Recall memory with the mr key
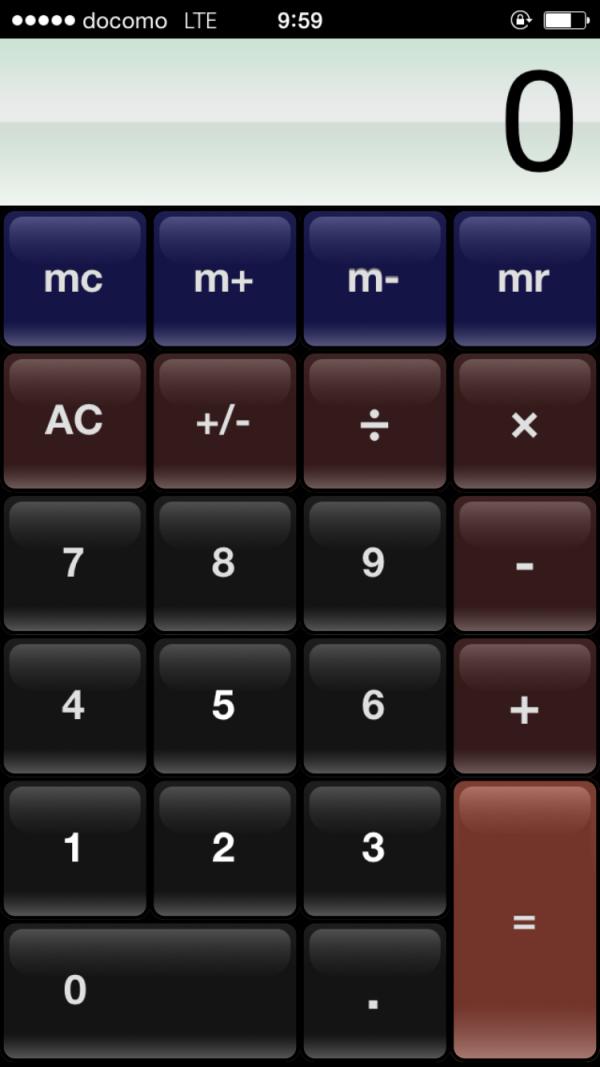The width and height of the screenshot is (600, 1067). pyautogui.click(x=524, y=279)
